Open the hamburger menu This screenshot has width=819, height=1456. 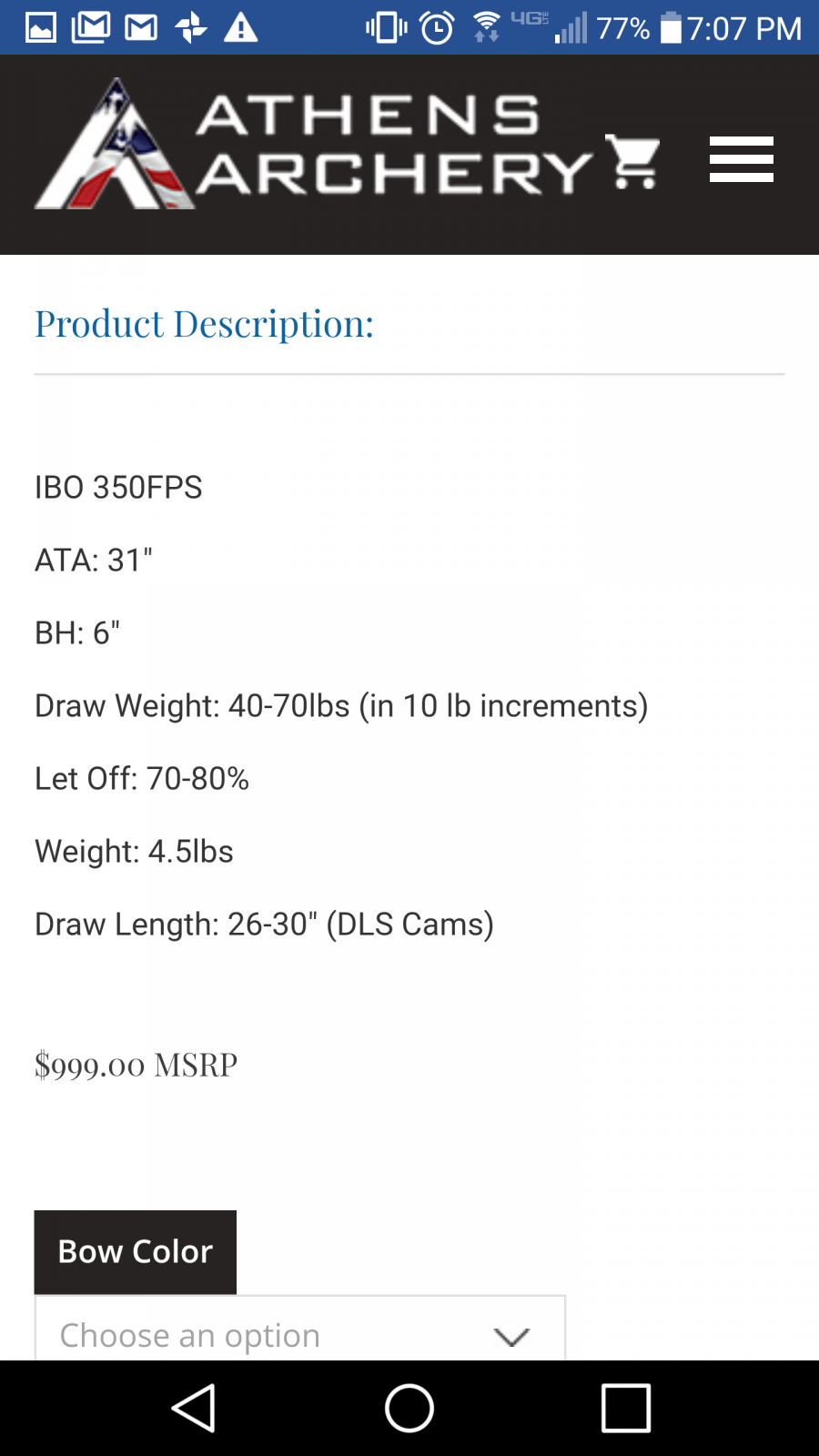pos(741,159)
